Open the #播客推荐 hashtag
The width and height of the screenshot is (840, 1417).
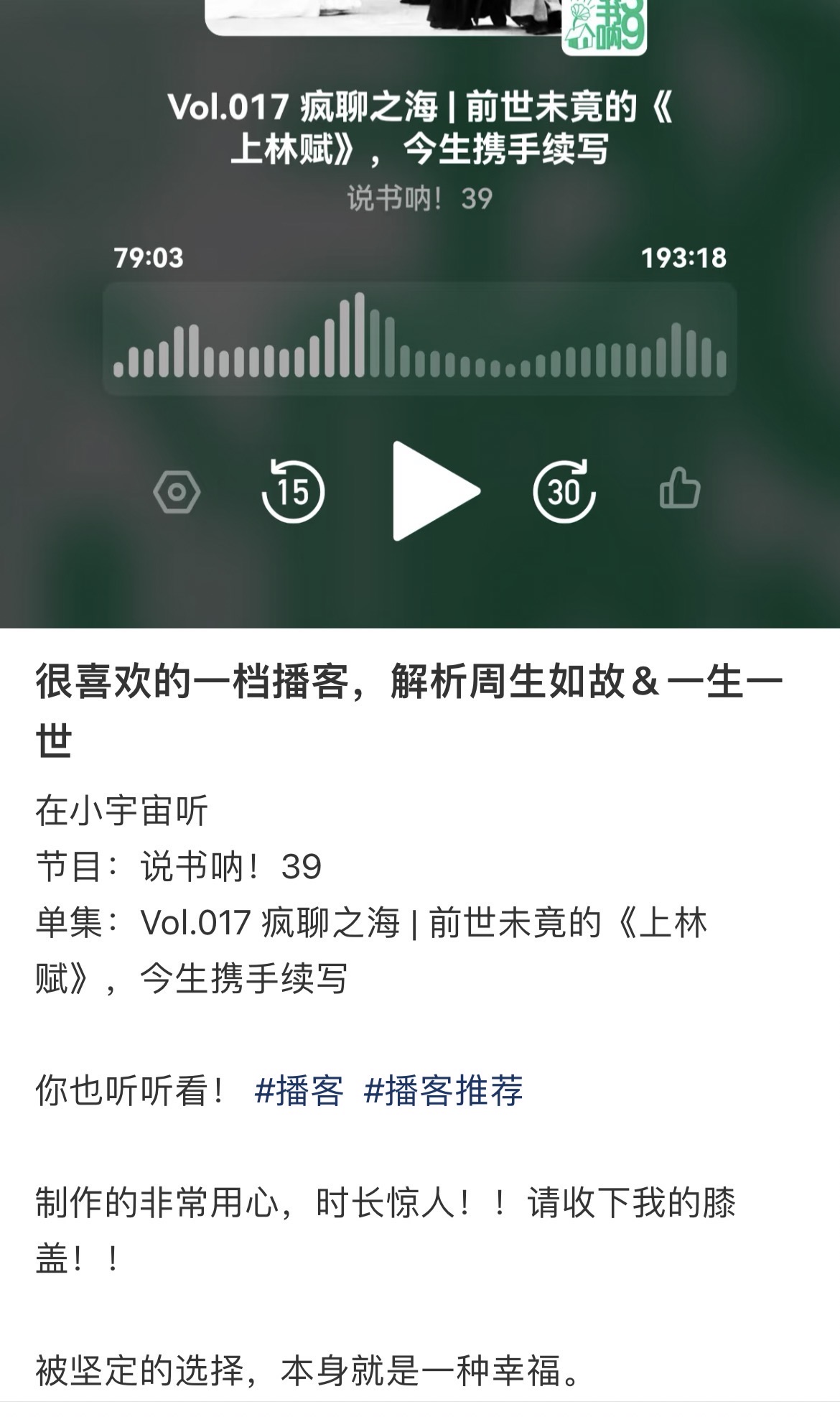(443, 1091)
